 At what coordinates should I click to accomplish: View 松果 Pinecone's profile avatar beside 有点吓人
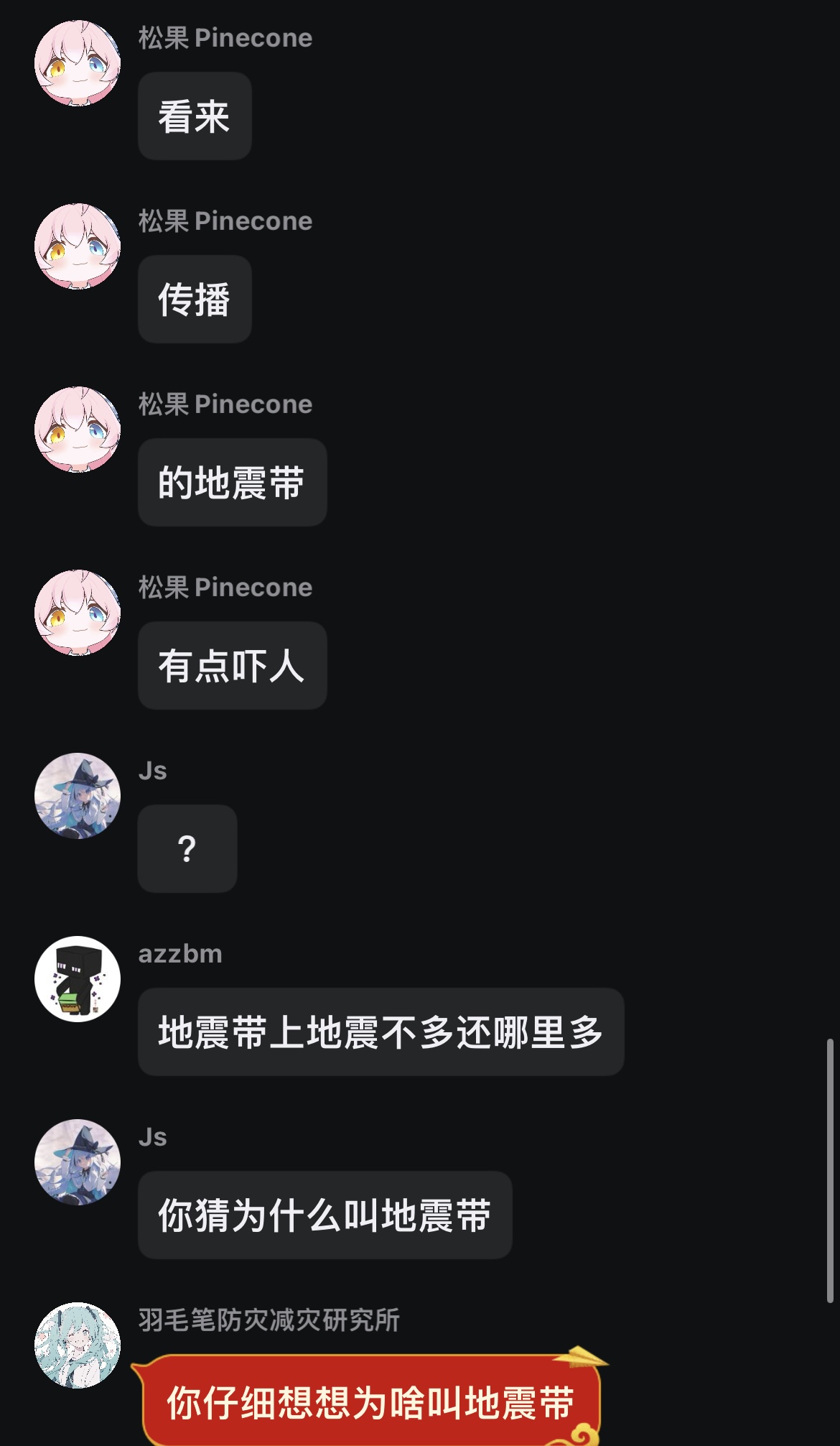(78, 613)
